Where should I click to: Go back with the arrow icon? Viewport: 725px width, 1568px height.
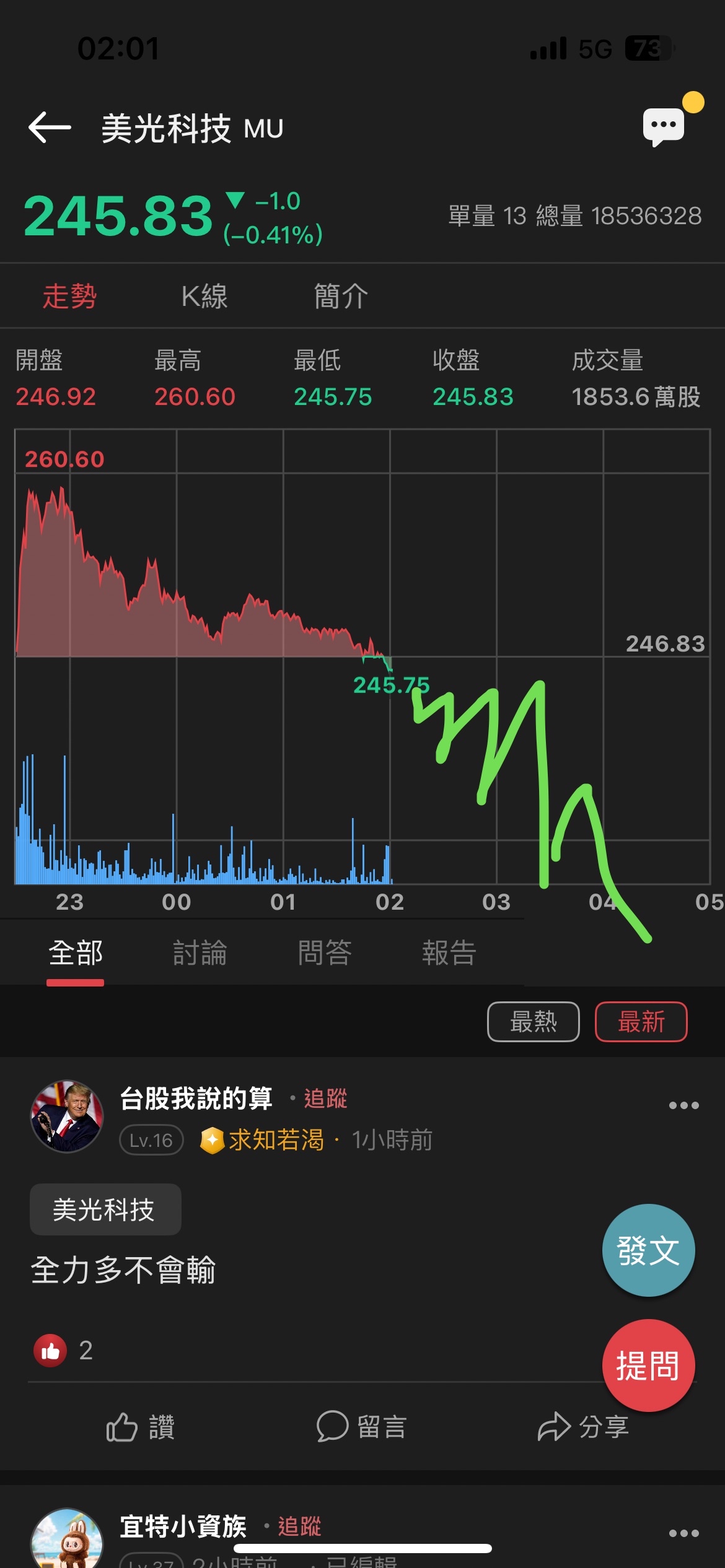pyautogui.click(x=50, y=128)
